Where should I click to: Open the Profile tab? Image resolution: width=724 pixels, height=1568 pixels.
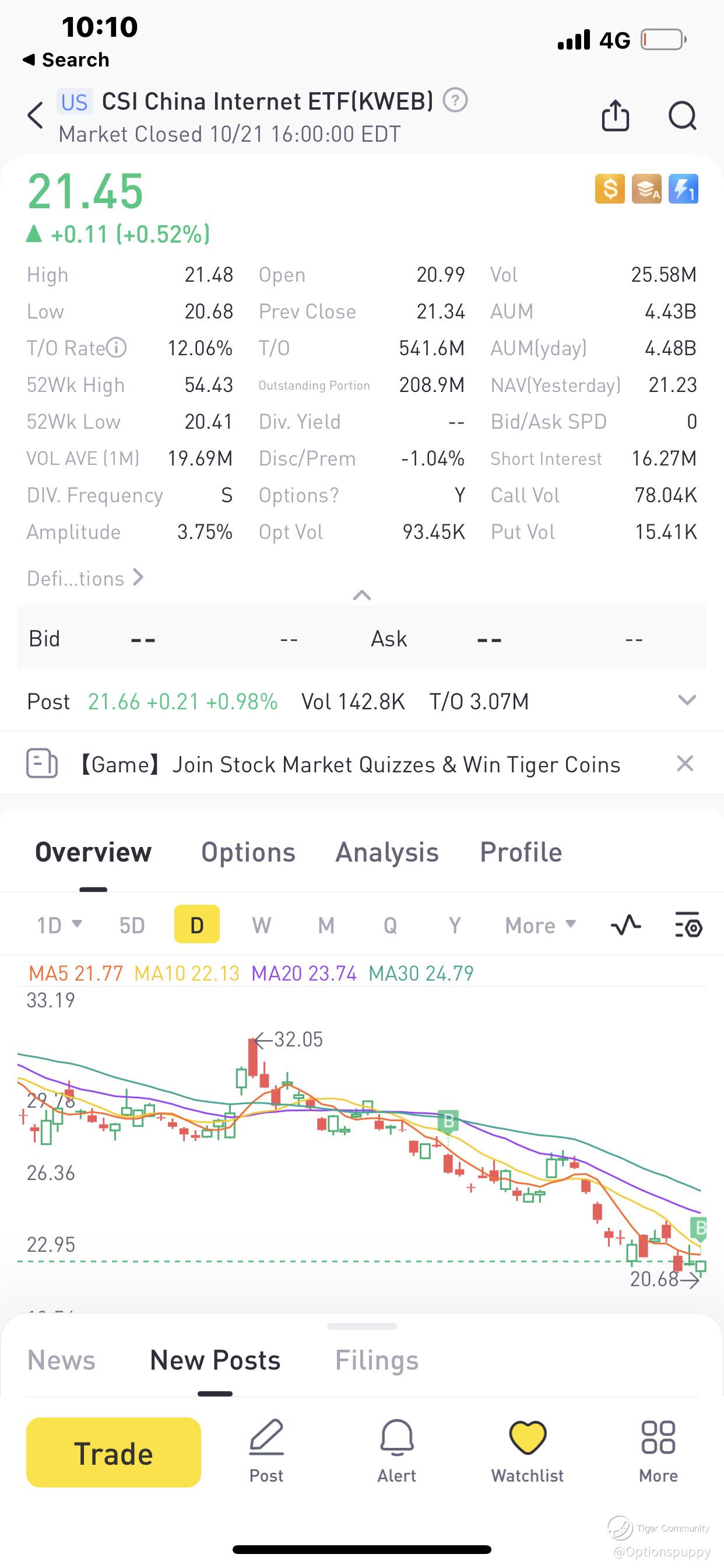click(521, 852)
